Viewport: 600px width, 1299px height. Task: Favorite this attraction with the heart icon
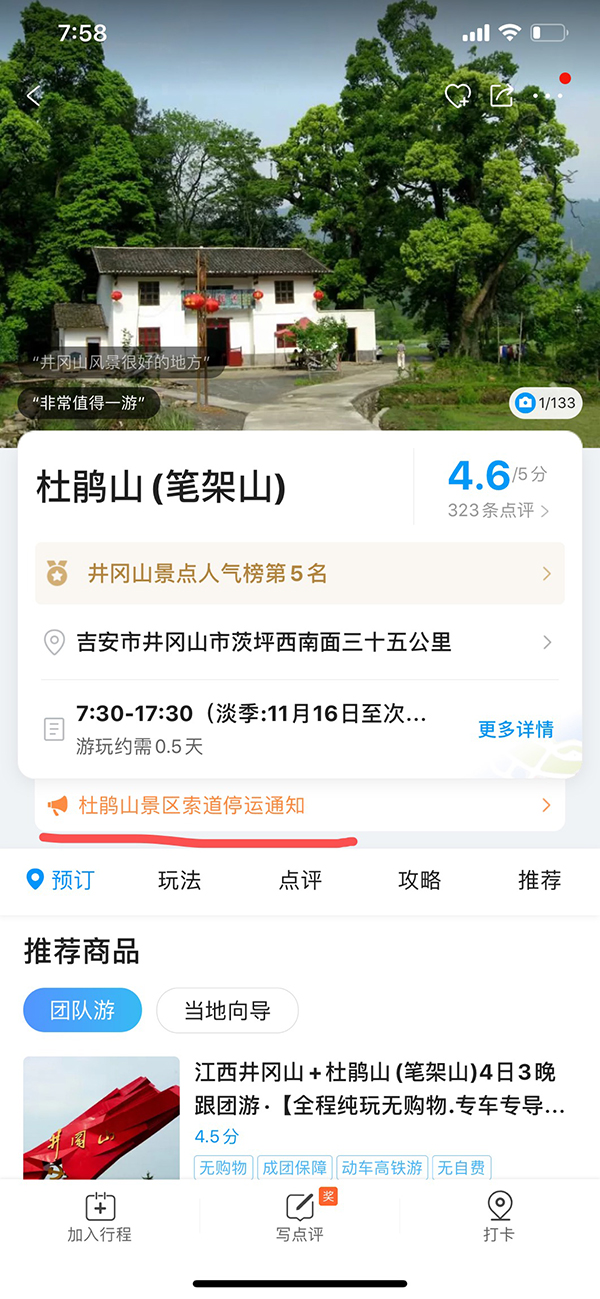point(457,96)
